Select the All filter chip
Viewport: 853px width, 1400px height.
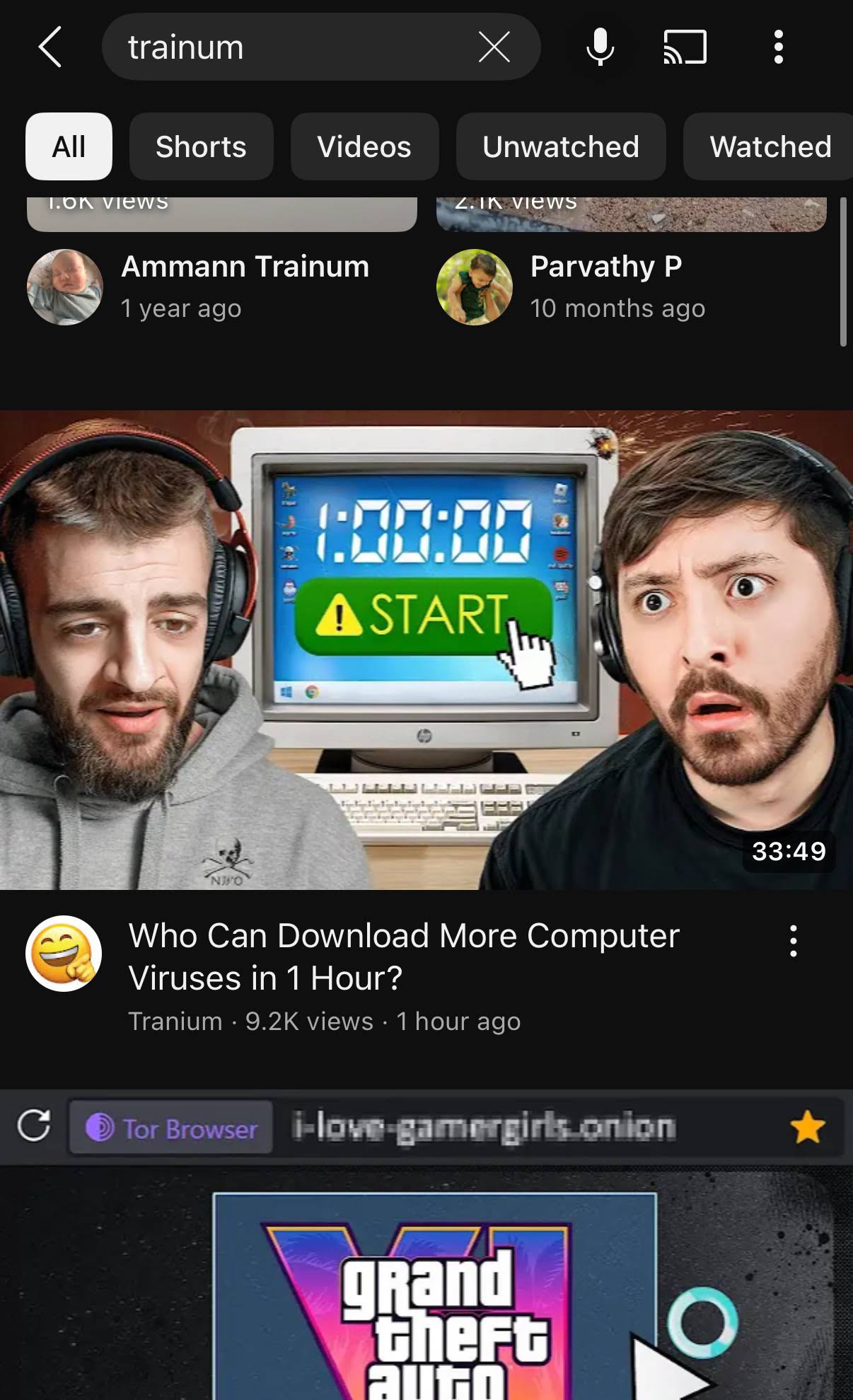(x=69, y=146)
